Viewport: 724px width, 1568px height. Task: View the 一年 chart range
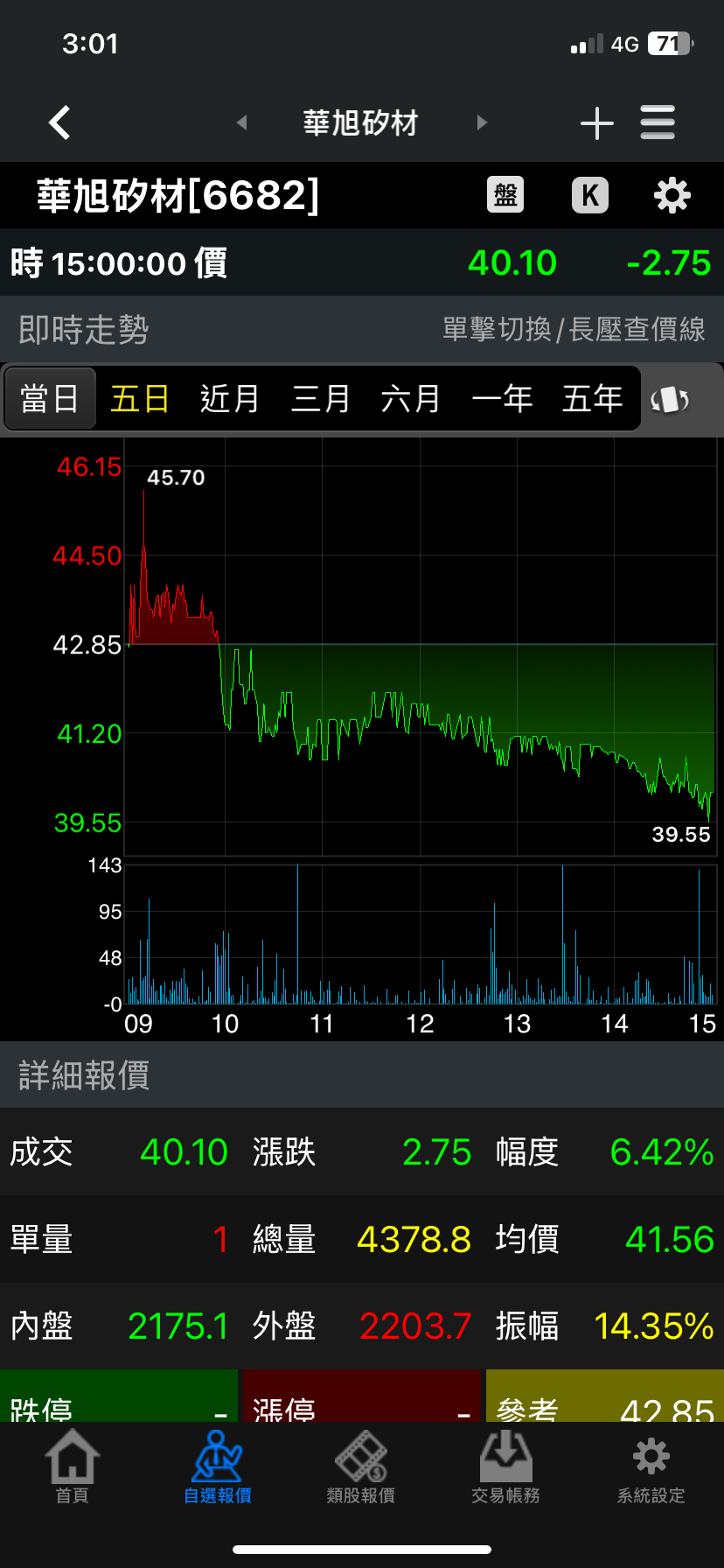pos(502,399)
